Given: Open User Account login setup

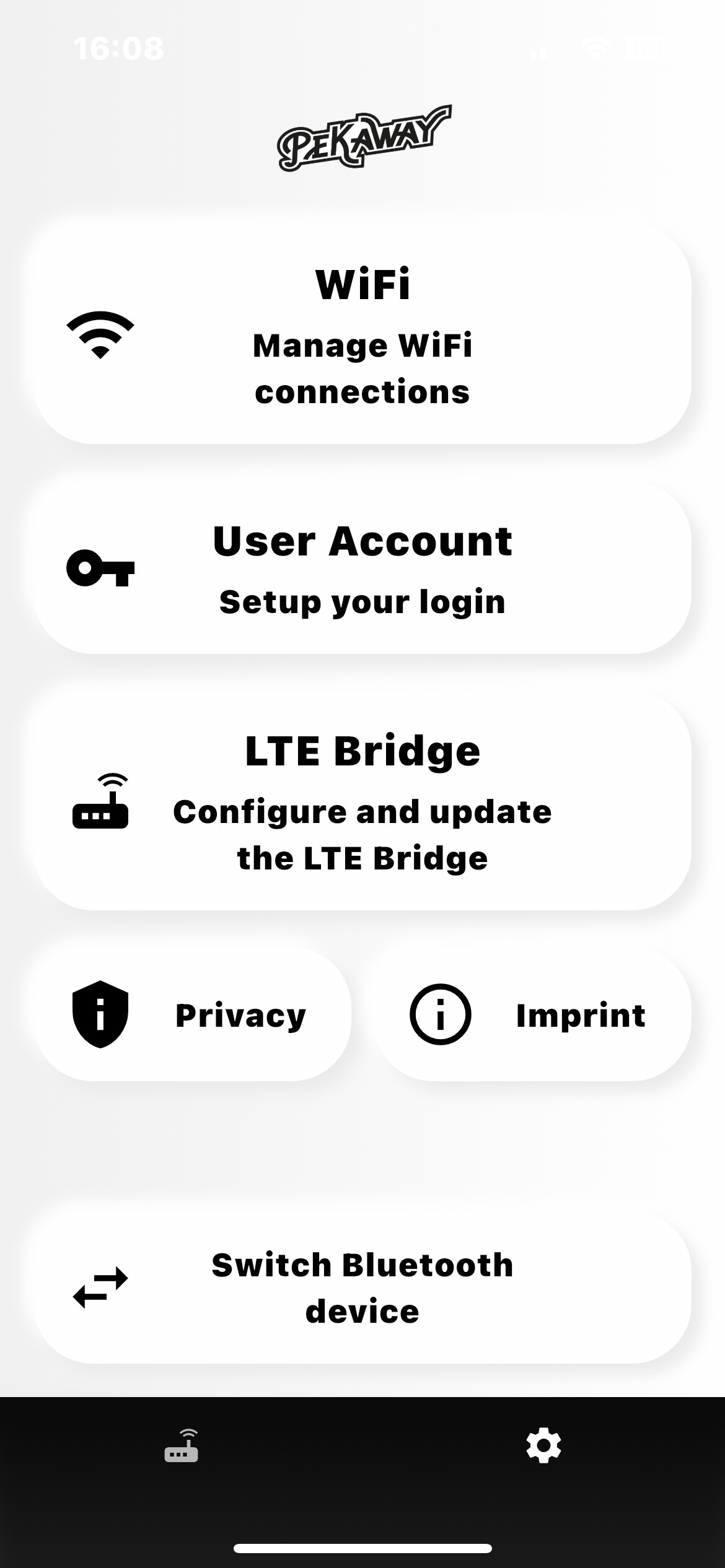Looking at the screenshot, I should 362,568.
